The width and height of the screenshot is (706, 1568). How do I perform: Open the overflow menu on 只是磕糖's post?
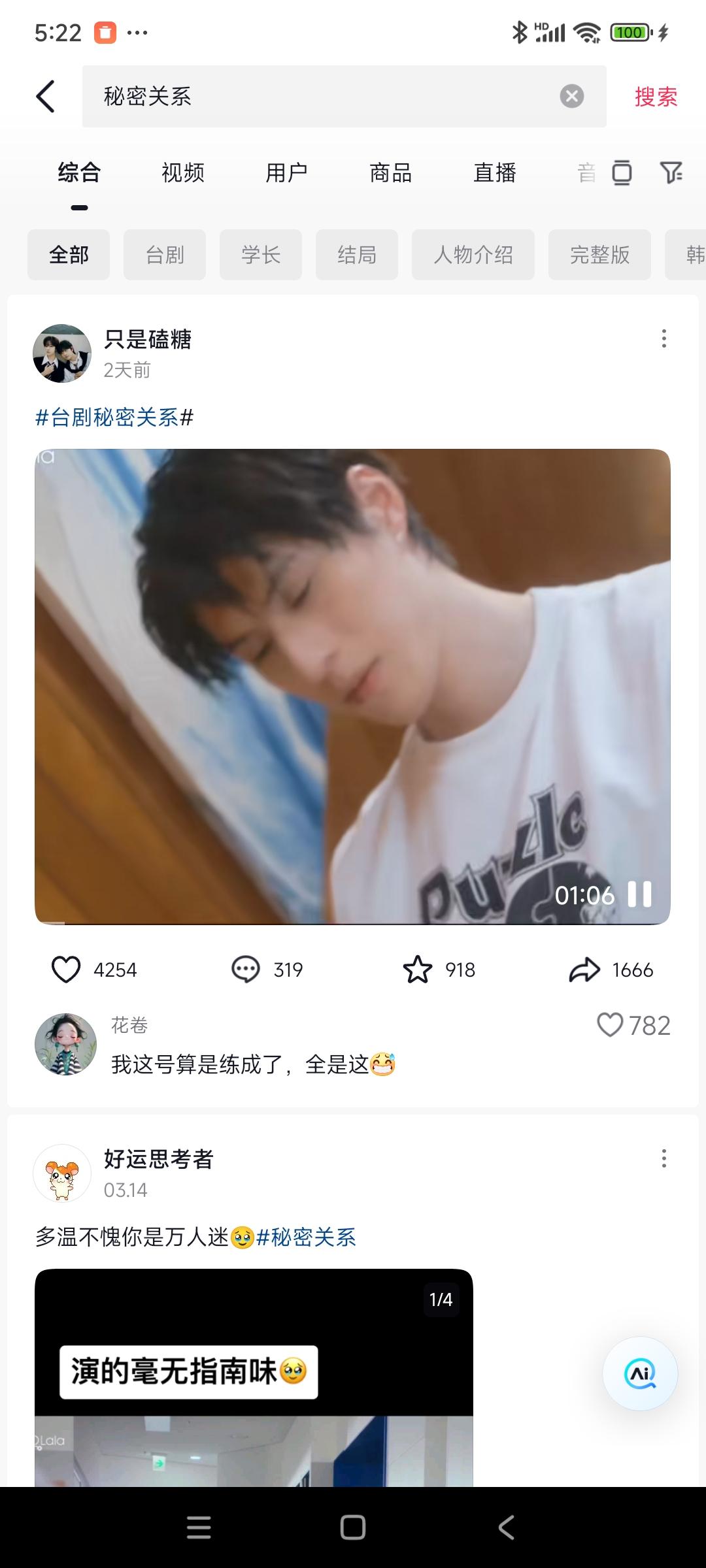coord(664,338)
